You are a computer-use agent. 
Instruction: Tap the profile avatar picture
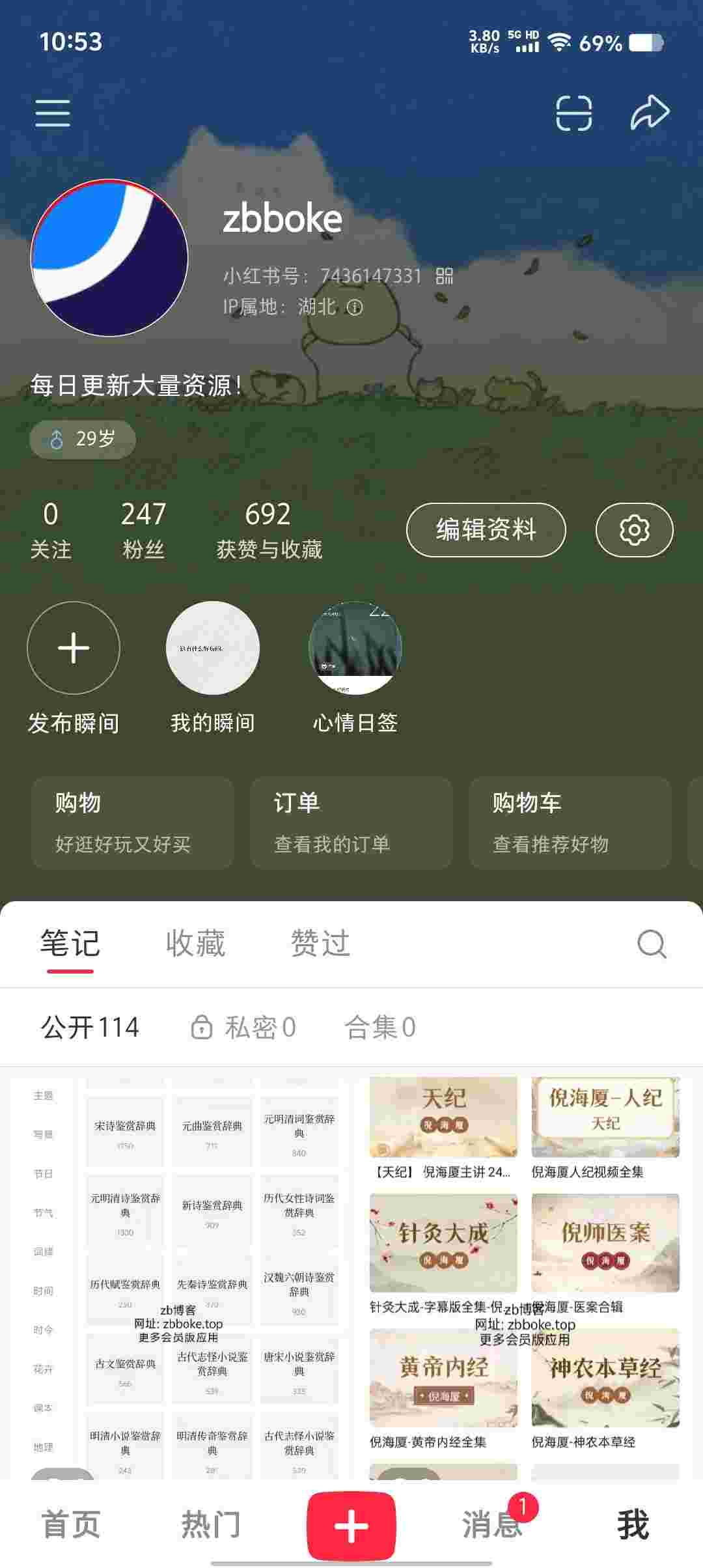click(109, 257)
